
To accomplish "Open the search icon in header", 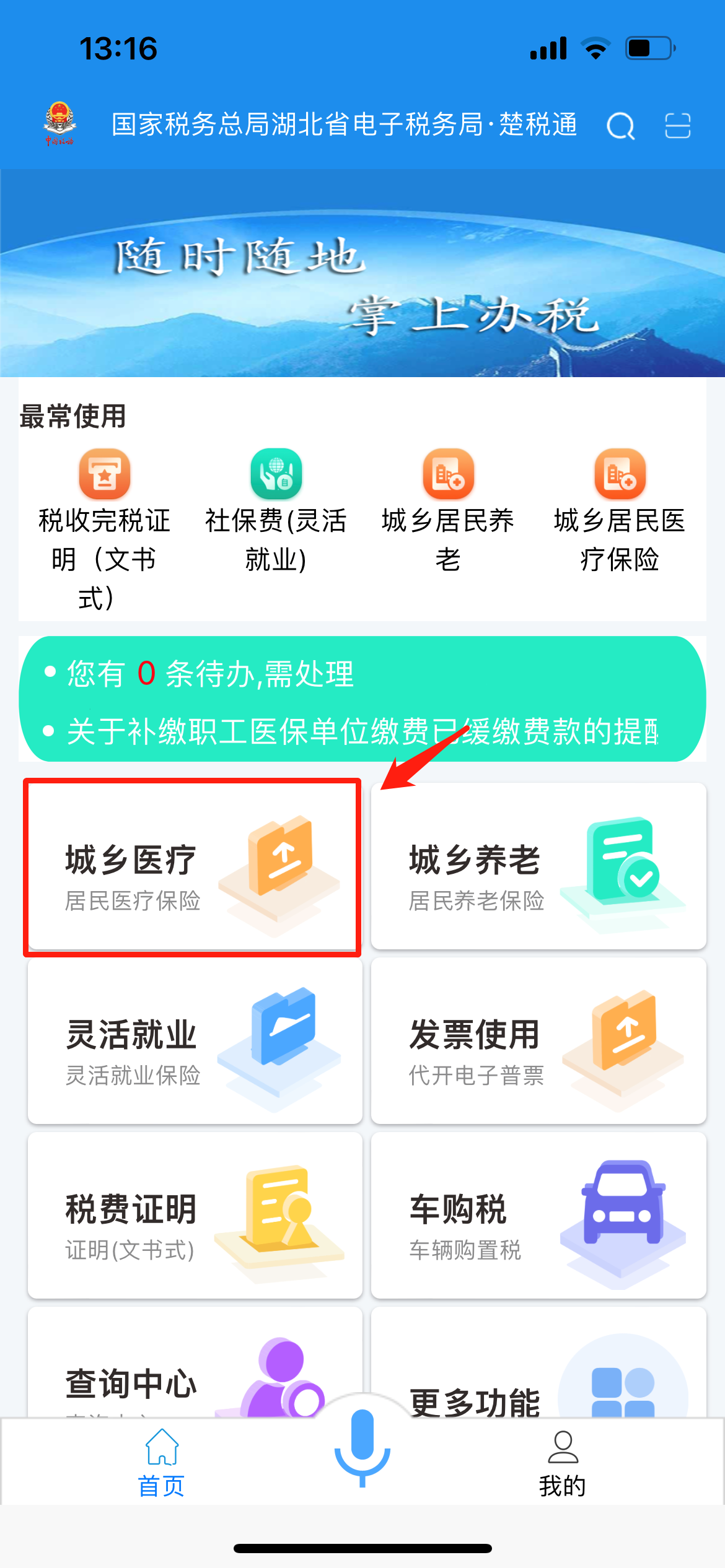I will click(620, 126).
